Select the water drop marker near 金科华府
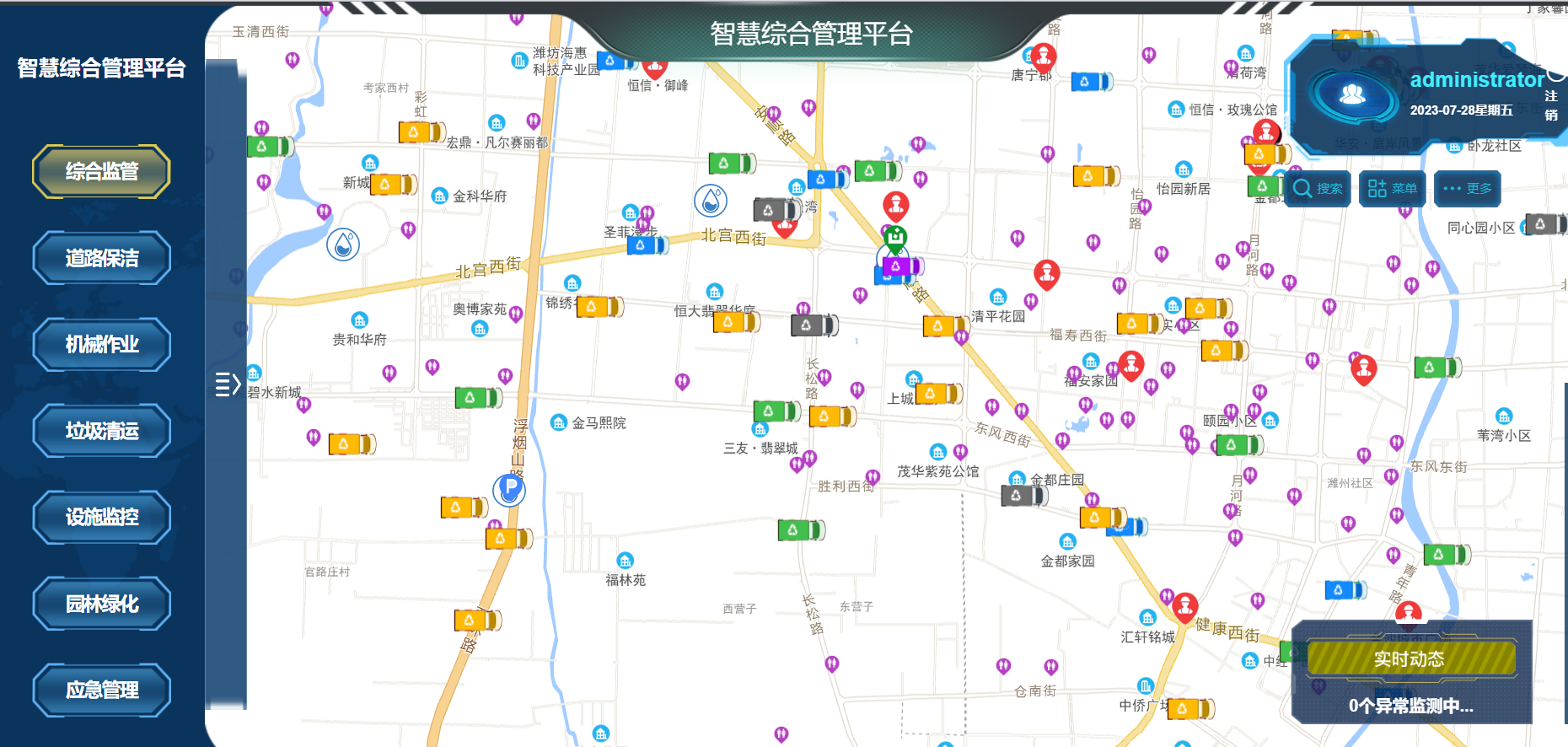Image resolution: width=1568 pixels, height=747 pixels. tap(343, 245)
